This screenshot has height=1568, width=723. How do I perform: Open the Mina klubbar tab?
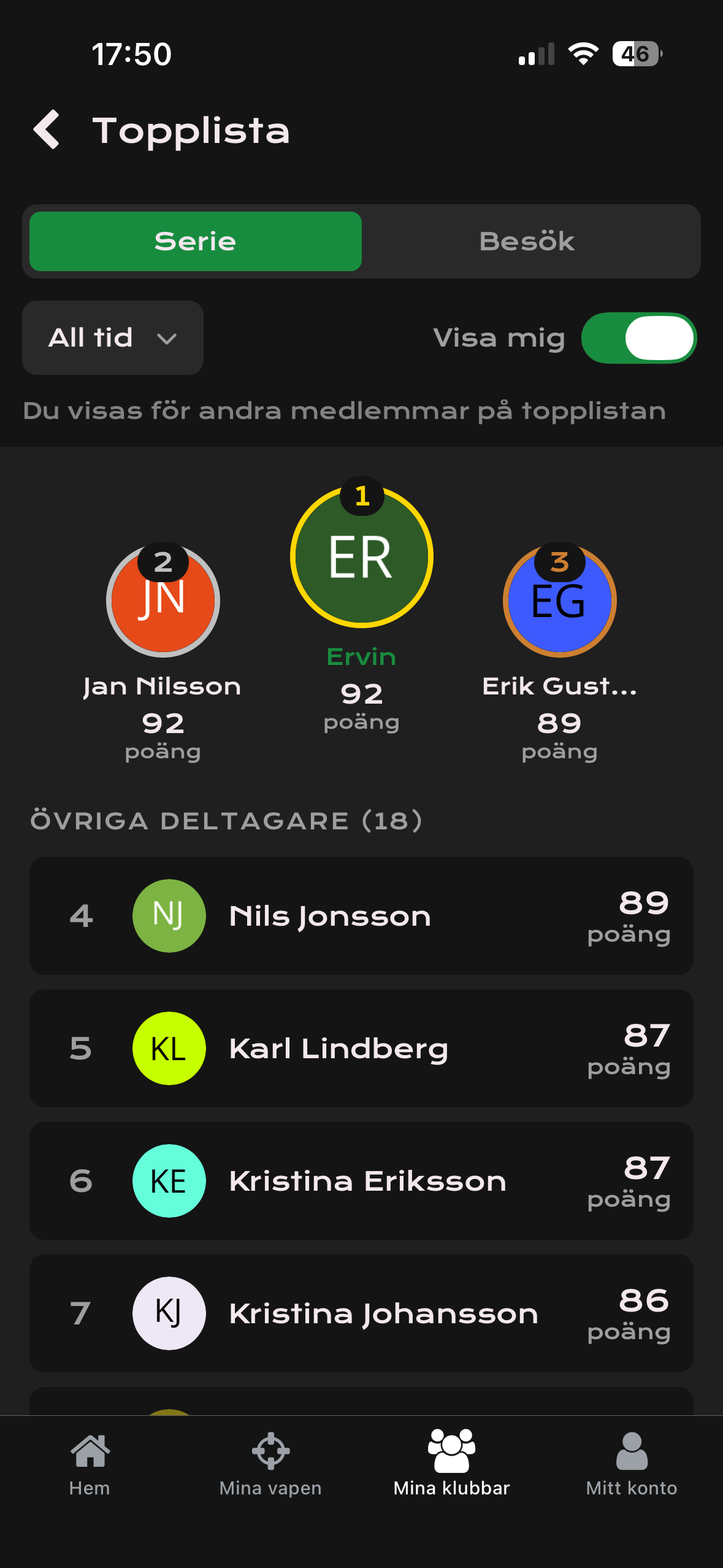click(x=451, y=1464)
